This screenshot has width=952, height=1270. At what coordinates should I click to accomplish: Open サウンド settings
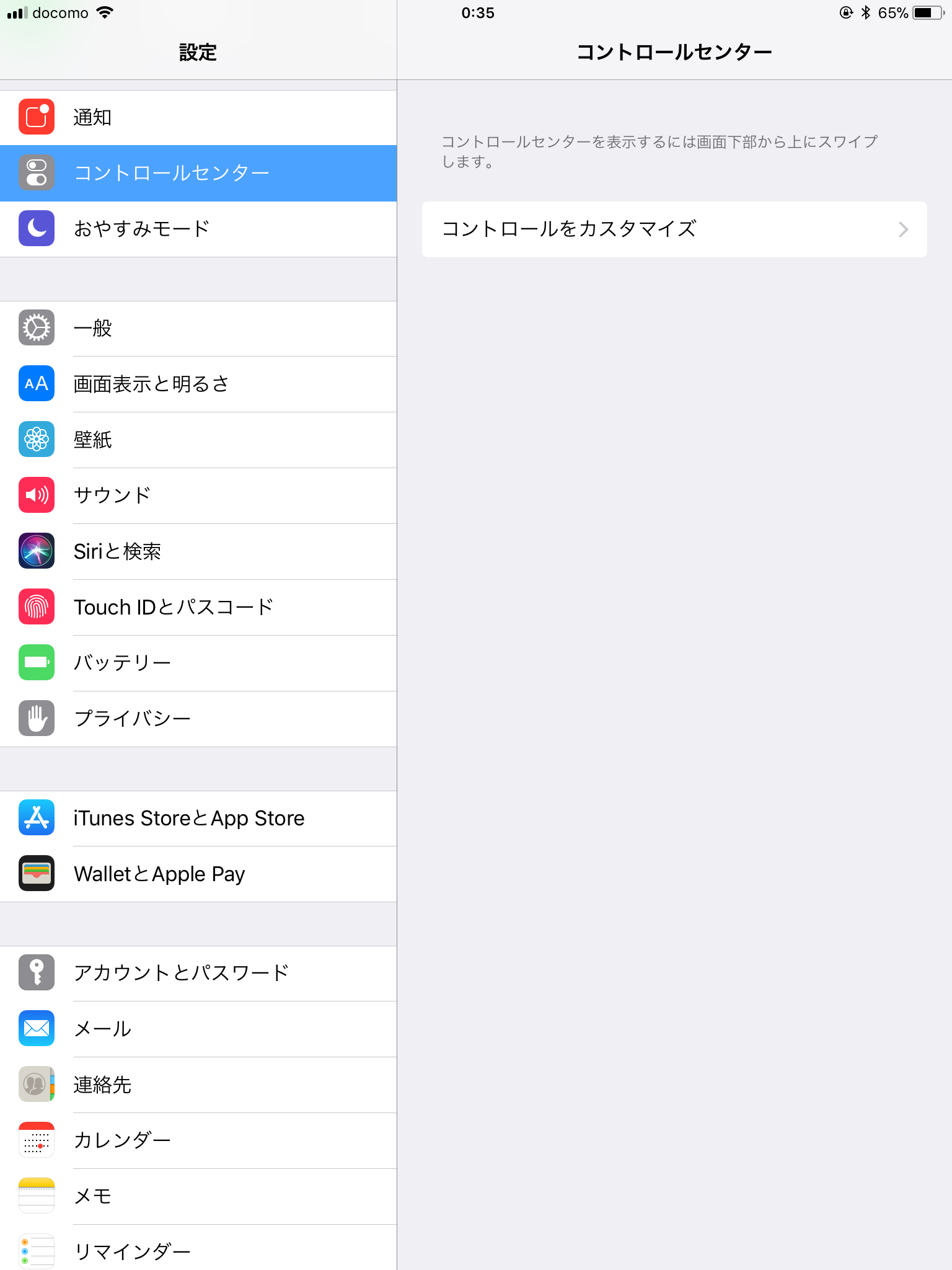[198, 495]
